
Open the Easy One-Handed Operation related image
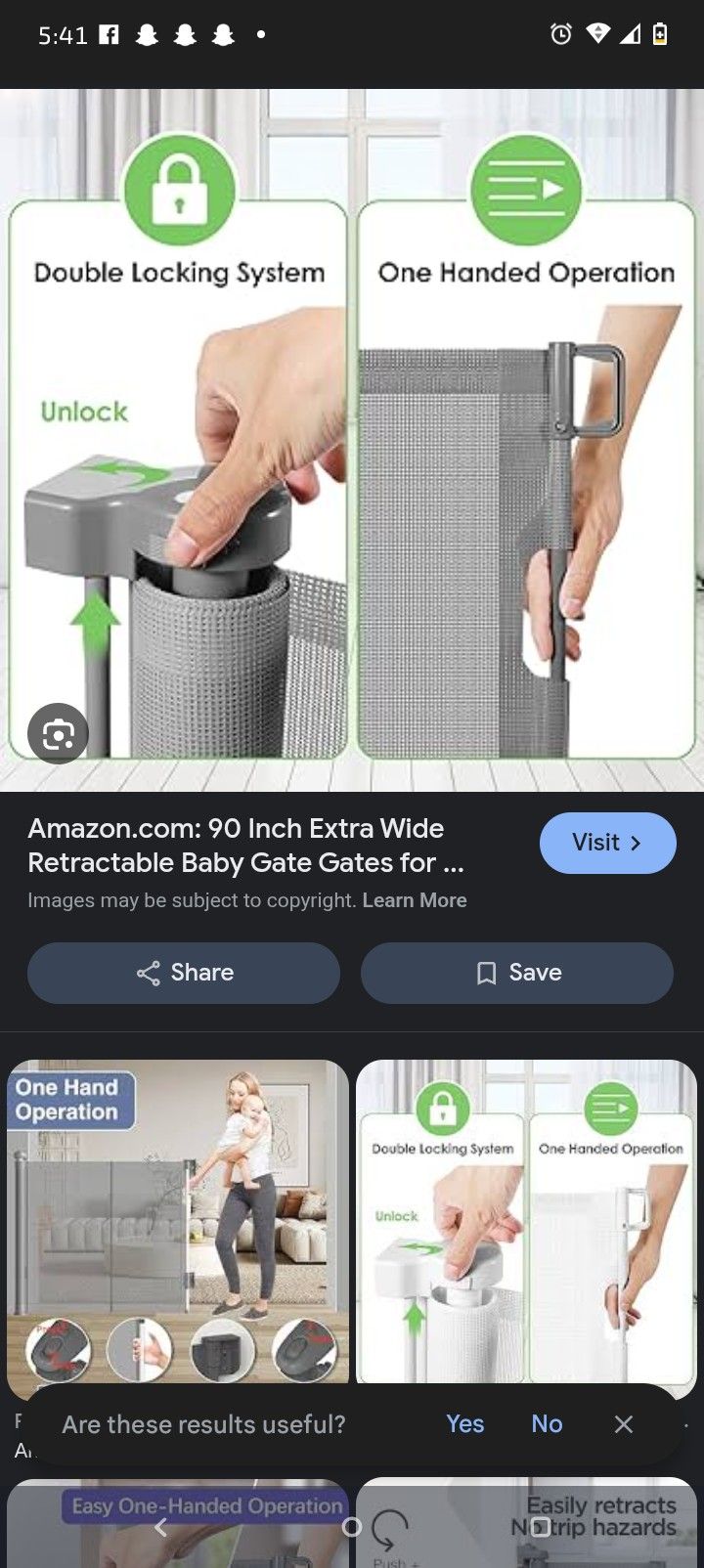pos(178,1522)
